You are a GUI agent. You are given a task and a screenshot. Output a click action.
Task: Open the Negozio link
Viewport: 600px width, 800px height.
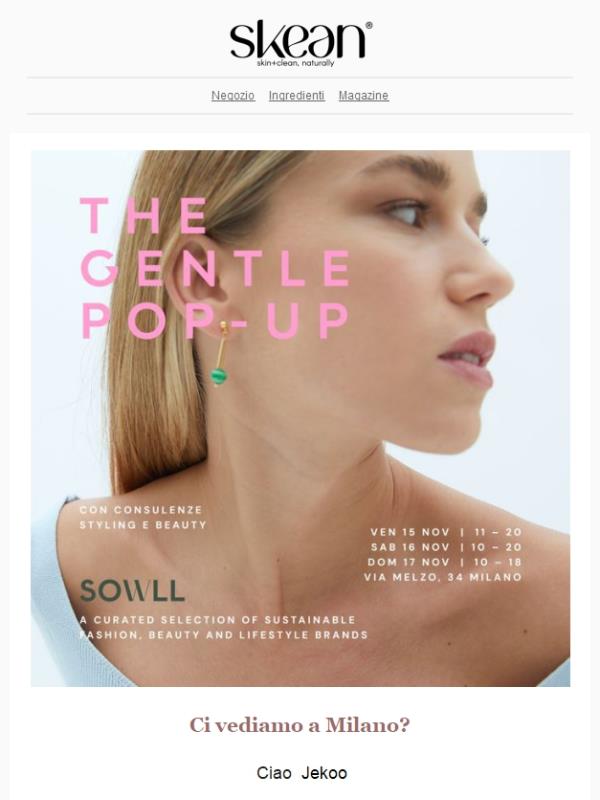coord(233,96)
